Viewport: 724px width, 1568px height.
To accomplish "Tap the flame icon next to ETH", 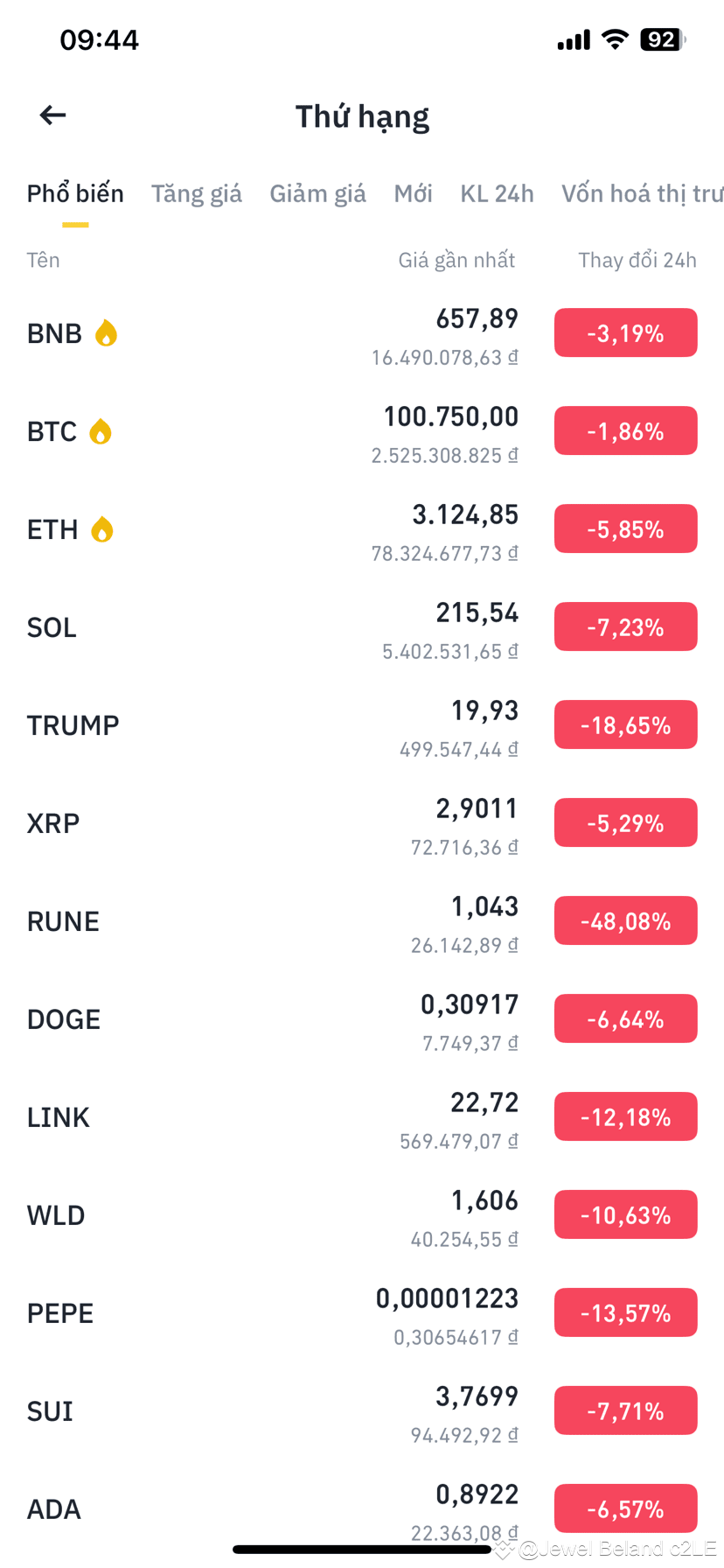I will [x=102, y=528].
